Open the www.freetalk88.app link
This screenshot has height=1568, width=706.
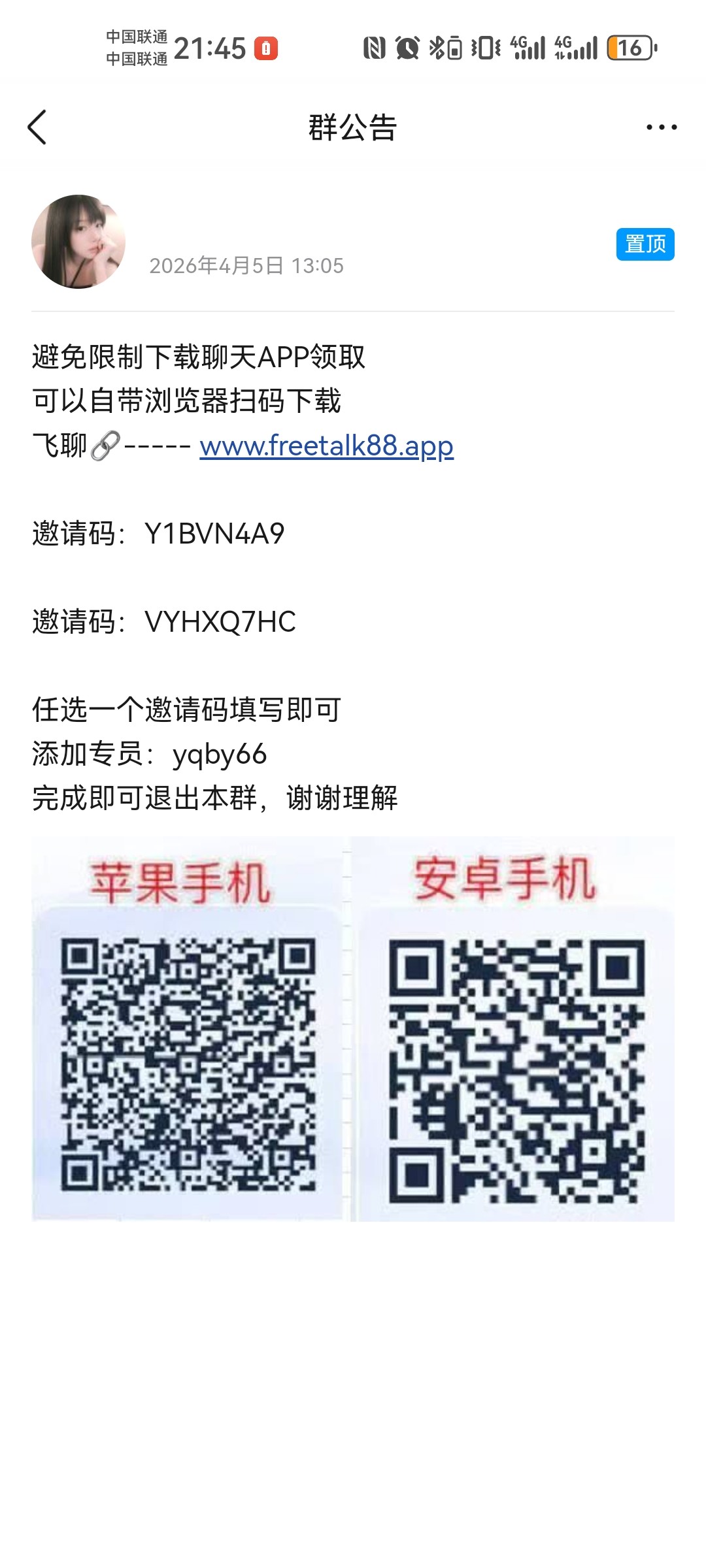tap(326, 446)
